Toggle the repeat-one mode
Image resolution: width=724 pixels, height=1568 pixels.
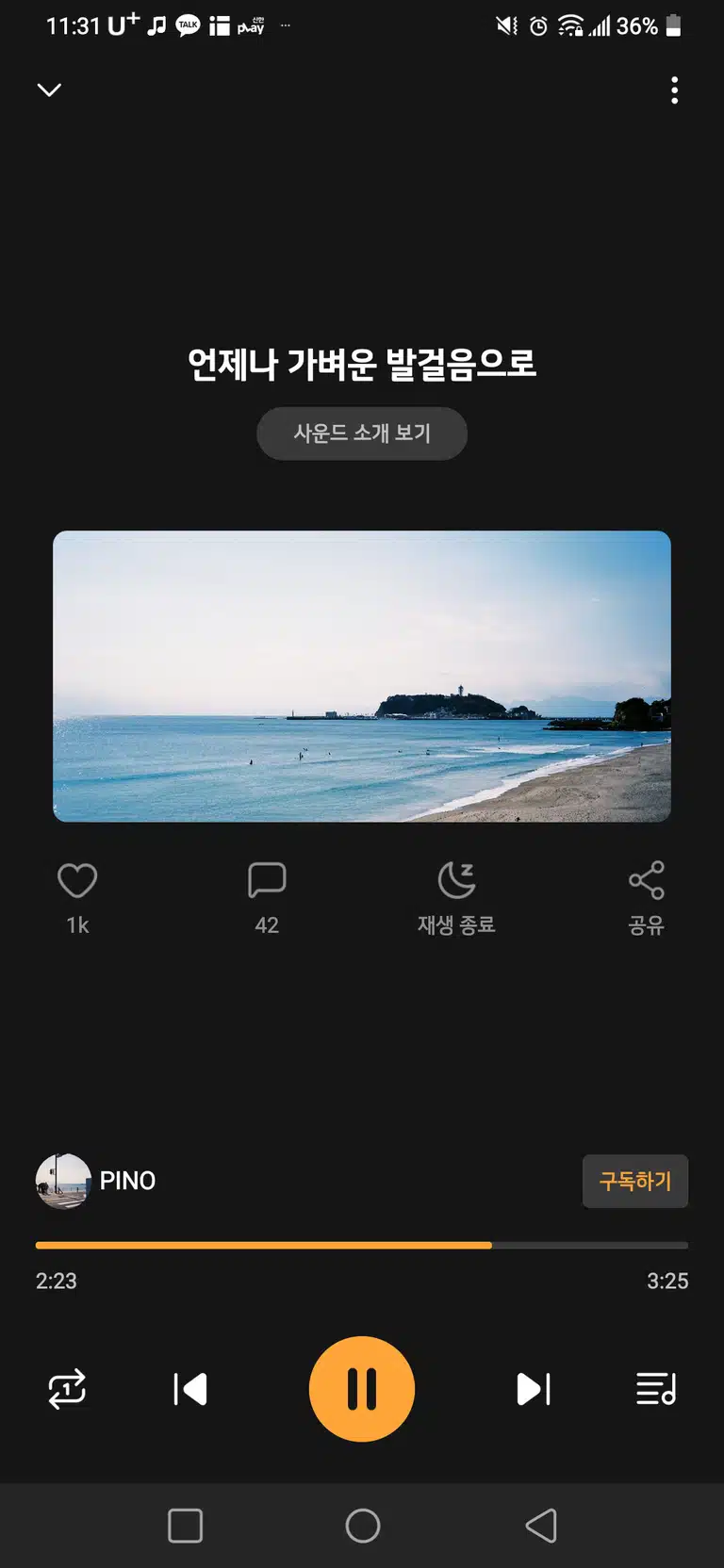[x=67, y=1389]
